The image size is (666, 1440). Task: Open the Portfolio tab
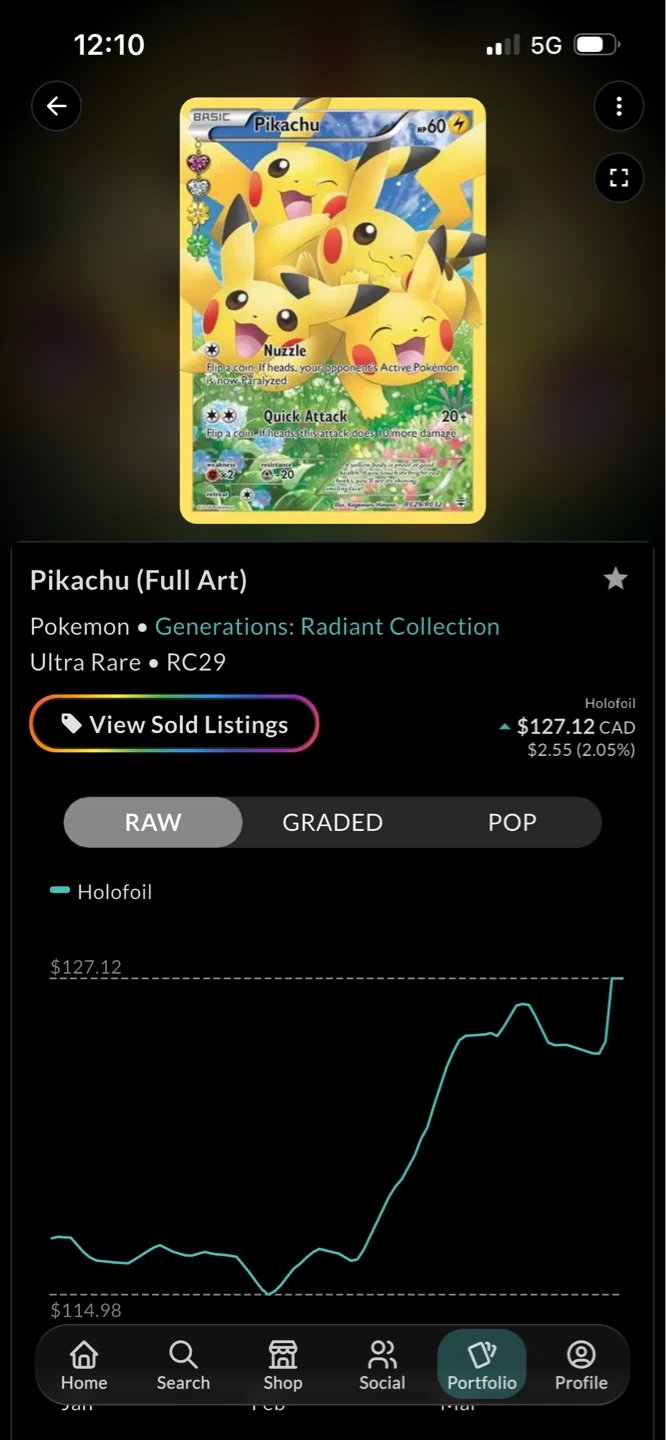[x=482, y=1366]
